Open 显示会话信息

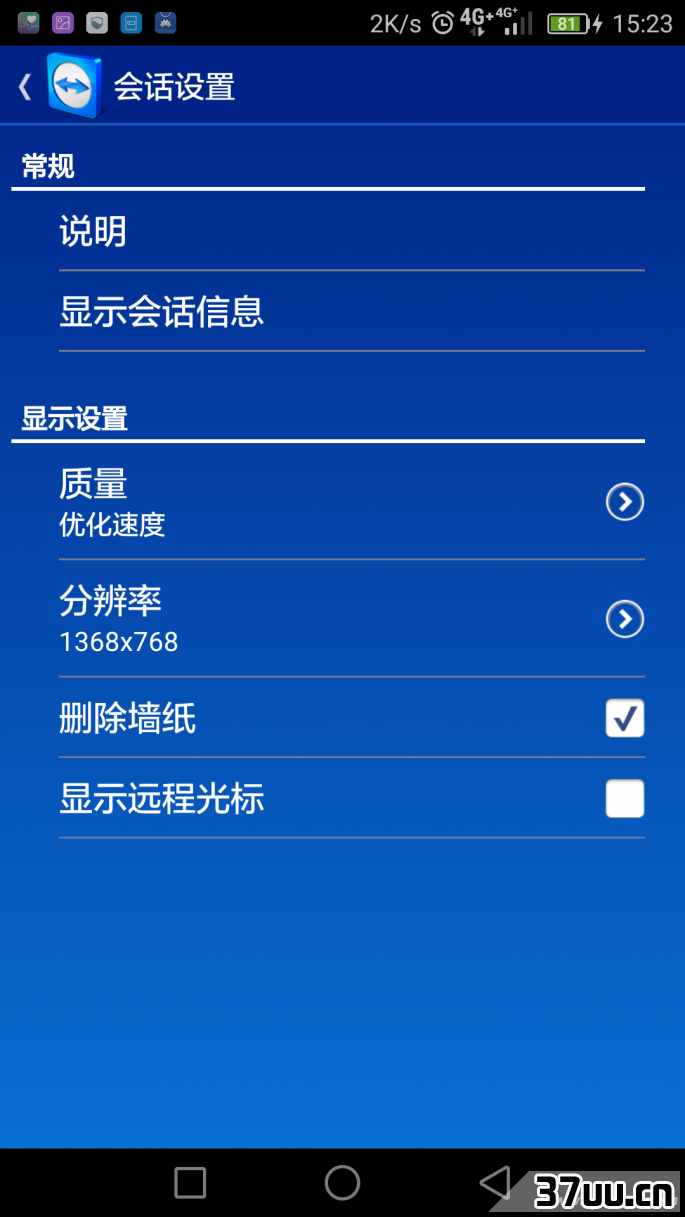coord(351,312)
